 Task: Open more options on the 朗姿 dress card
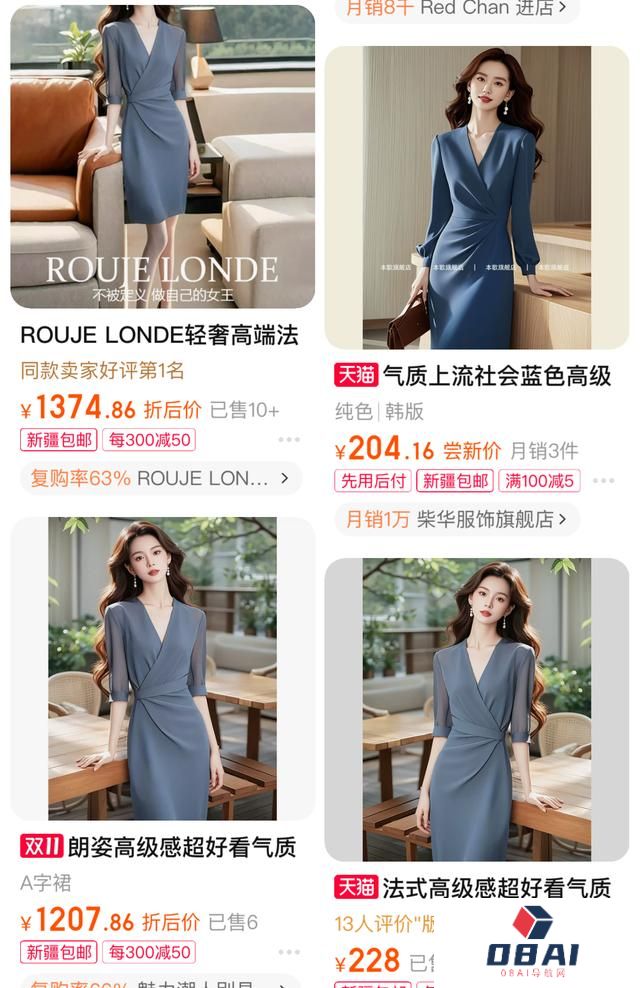(x=289, y=952)
